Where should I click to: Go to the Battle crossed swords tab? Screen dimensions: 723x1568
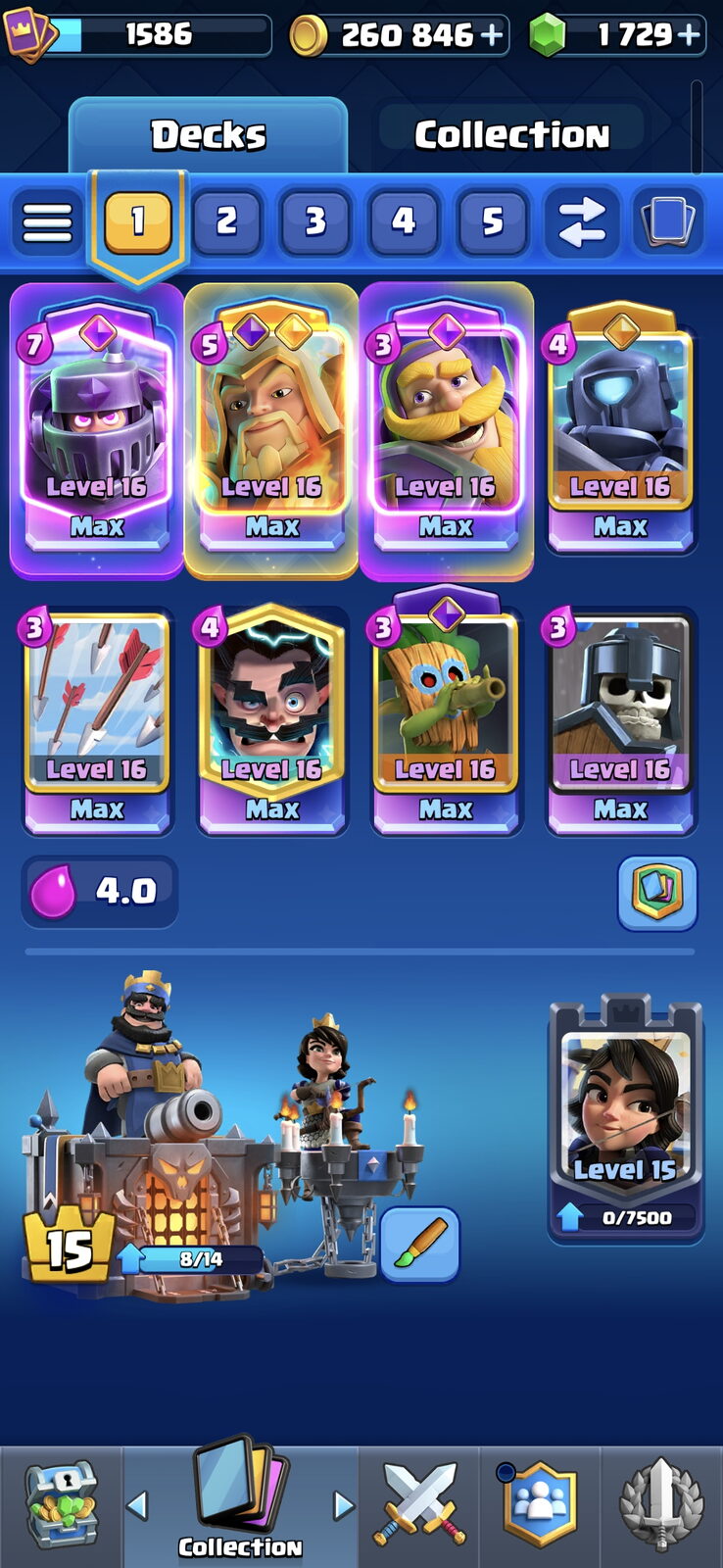click(419, 1504)
